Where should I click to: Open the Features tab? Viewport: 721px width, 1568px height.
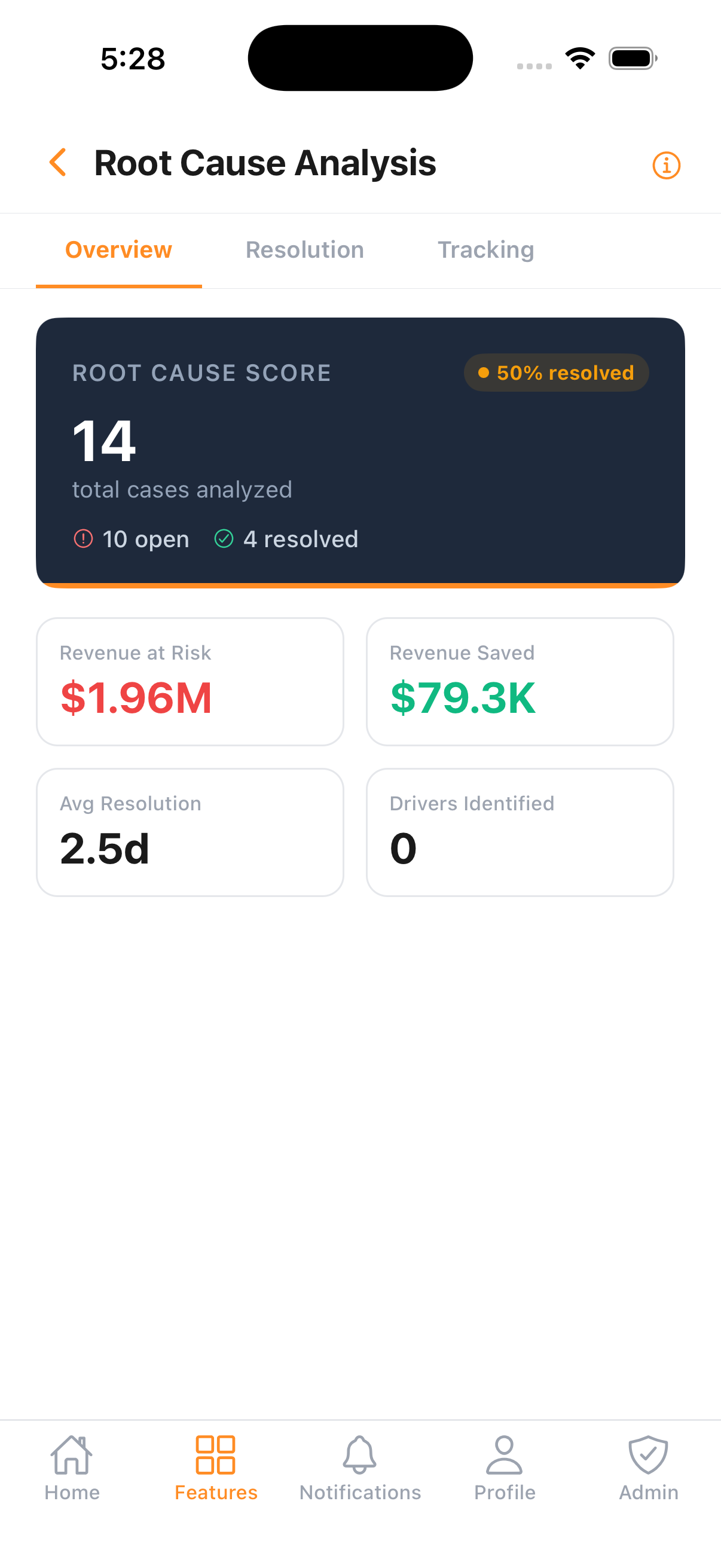[x=216, y=1469]
